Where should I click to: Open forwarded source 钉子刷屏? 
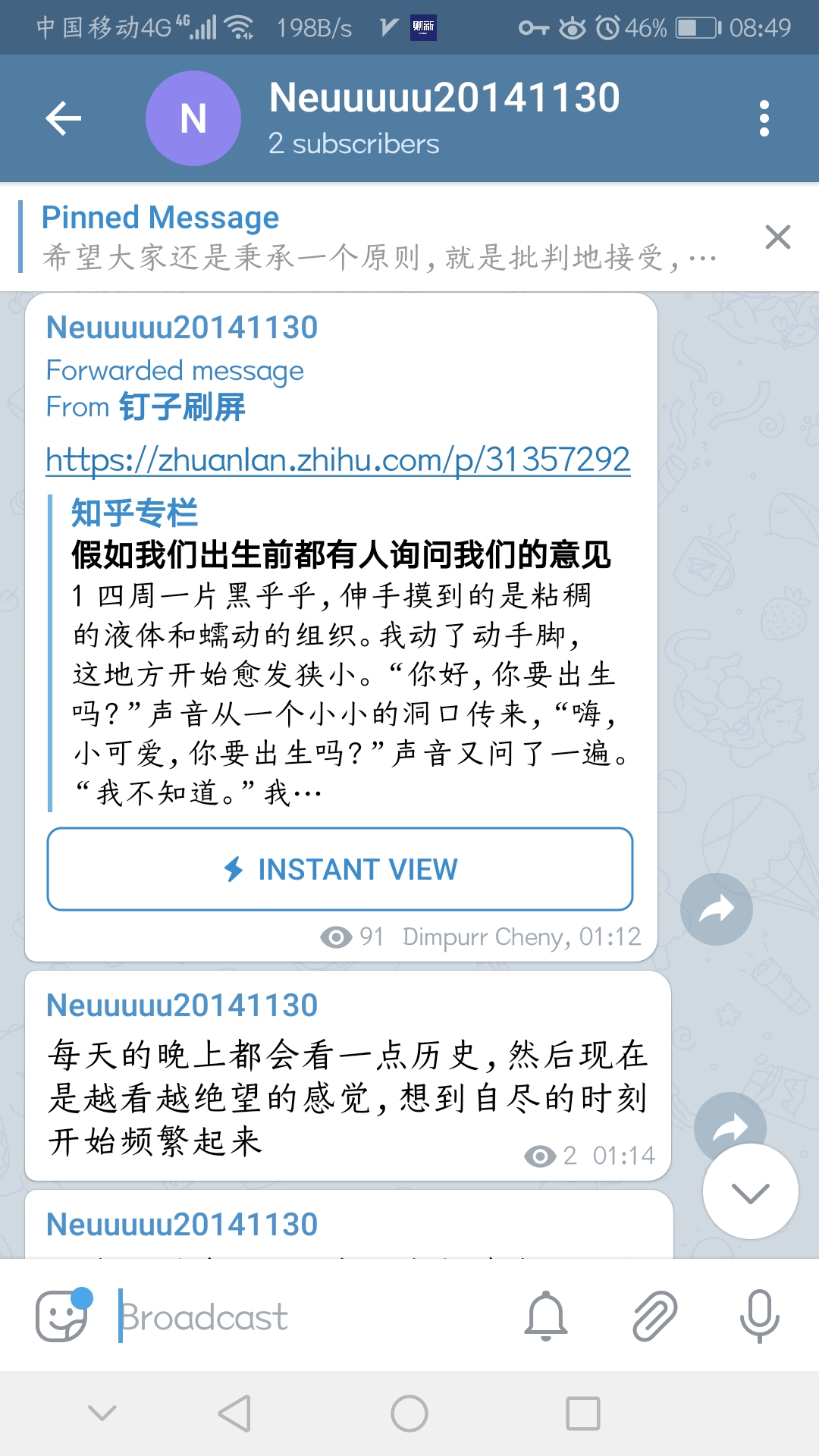[182, 407]
